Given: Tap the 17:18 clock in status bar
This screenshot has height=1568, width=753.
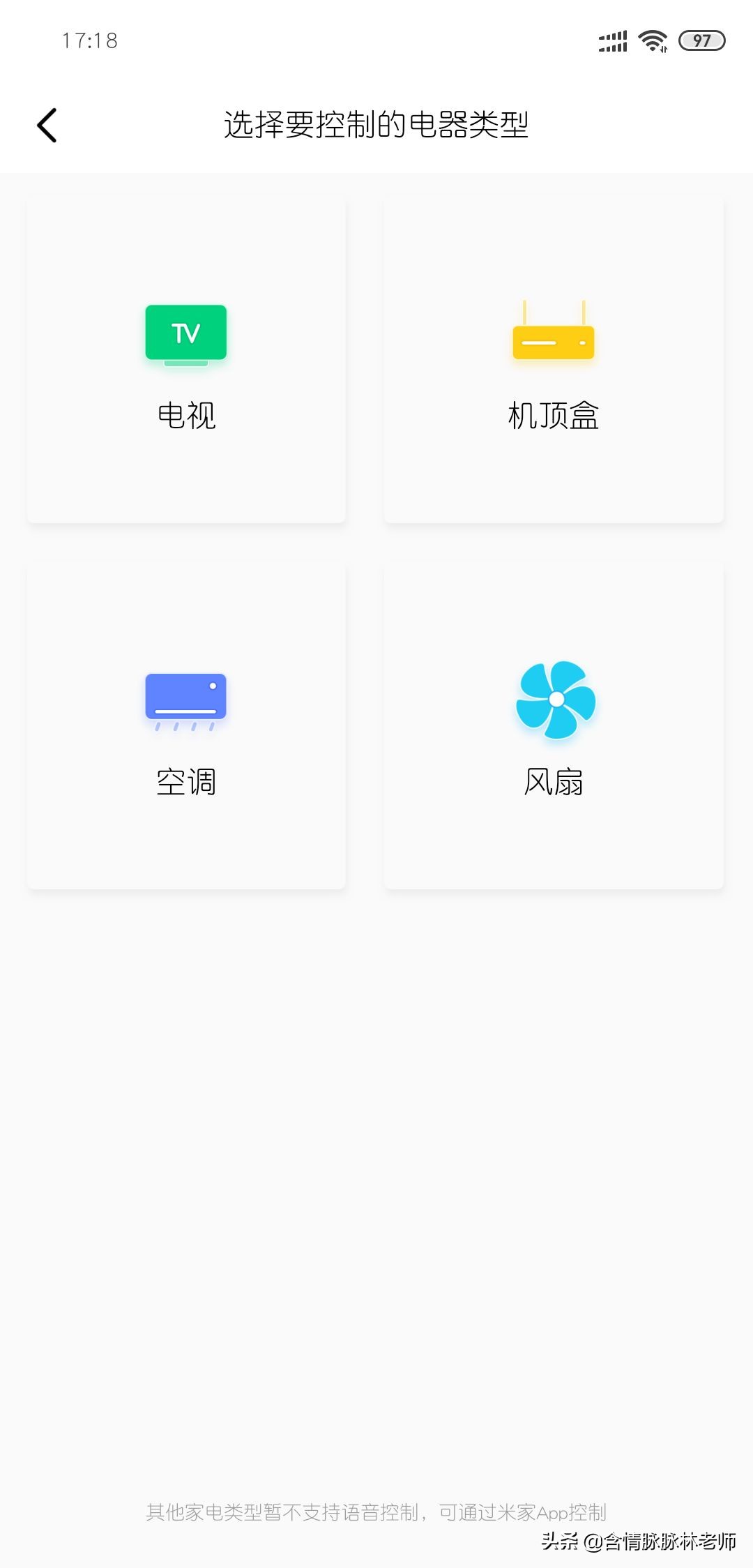Looking at the screenshot, I should tap(89, 40).
